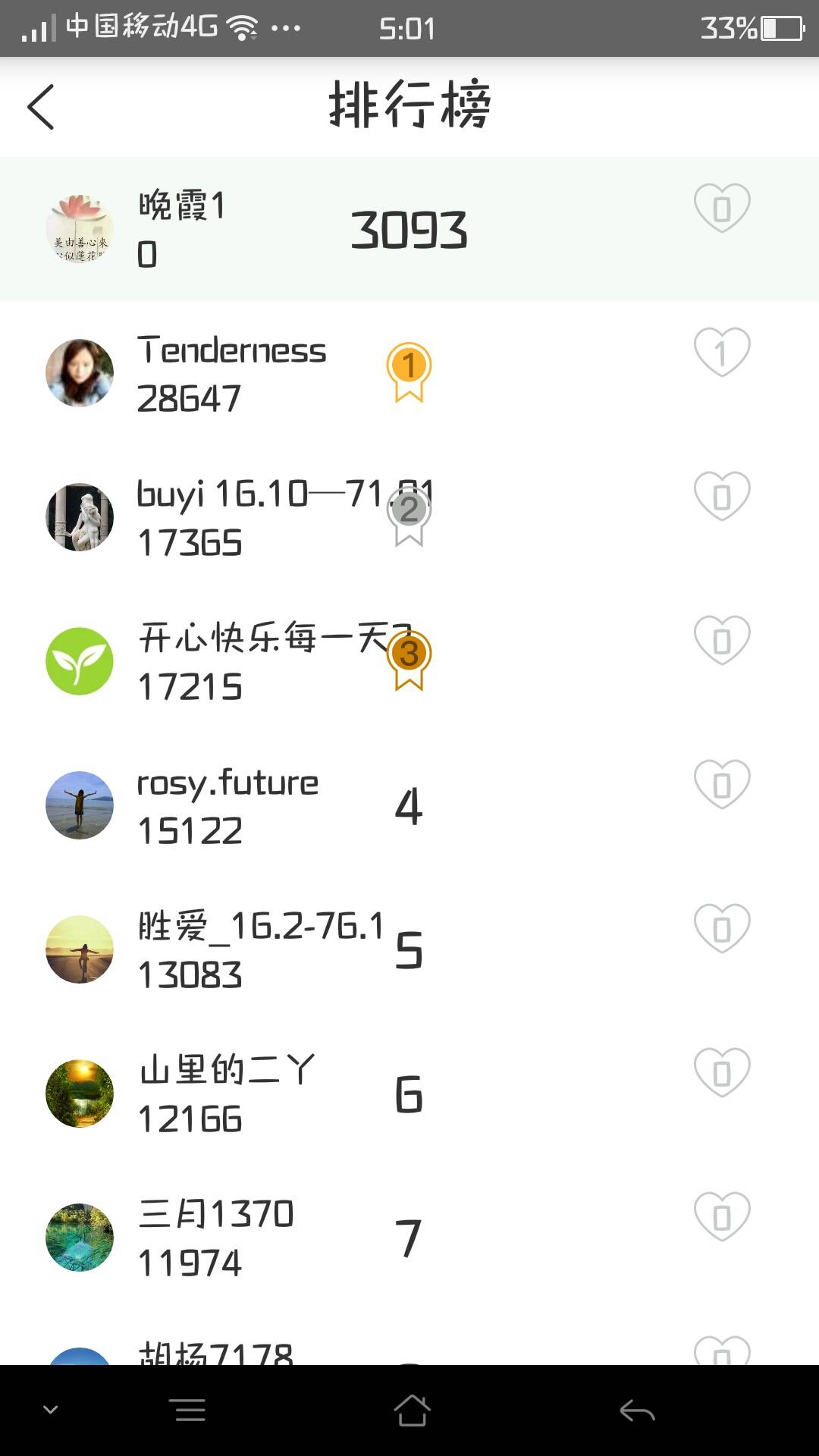Open the system menu button

[x=190, y=1410]
